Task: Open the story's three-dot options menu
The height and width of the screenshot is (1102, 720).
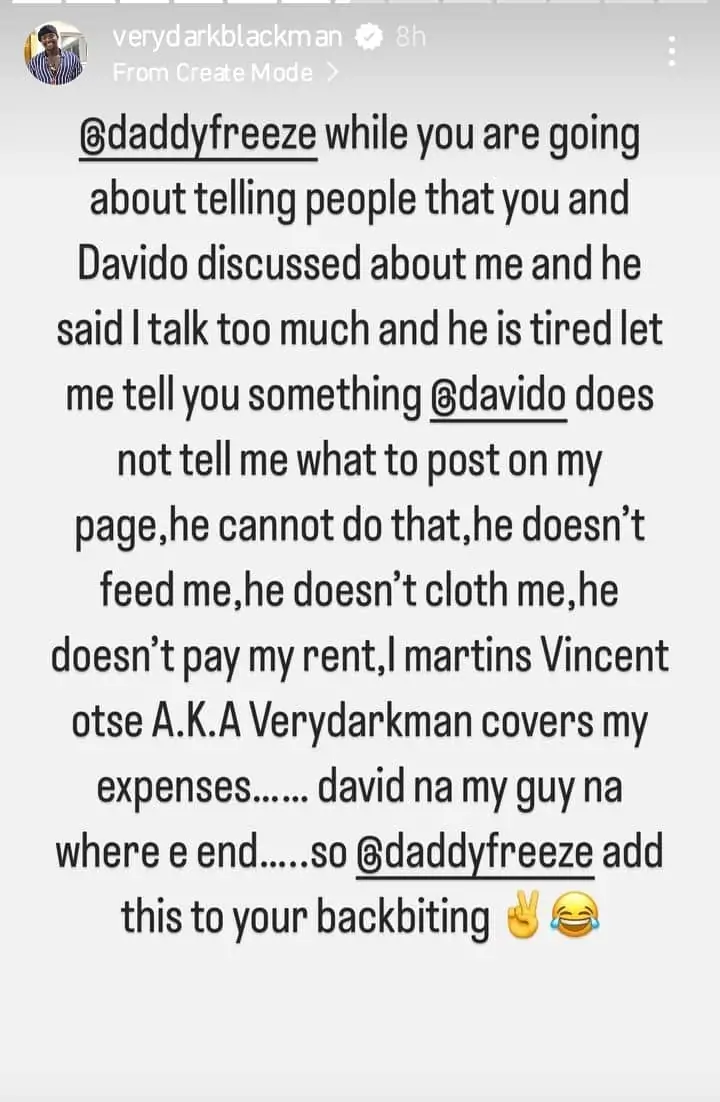Action: pyautogui.click(x=671, y=52)
